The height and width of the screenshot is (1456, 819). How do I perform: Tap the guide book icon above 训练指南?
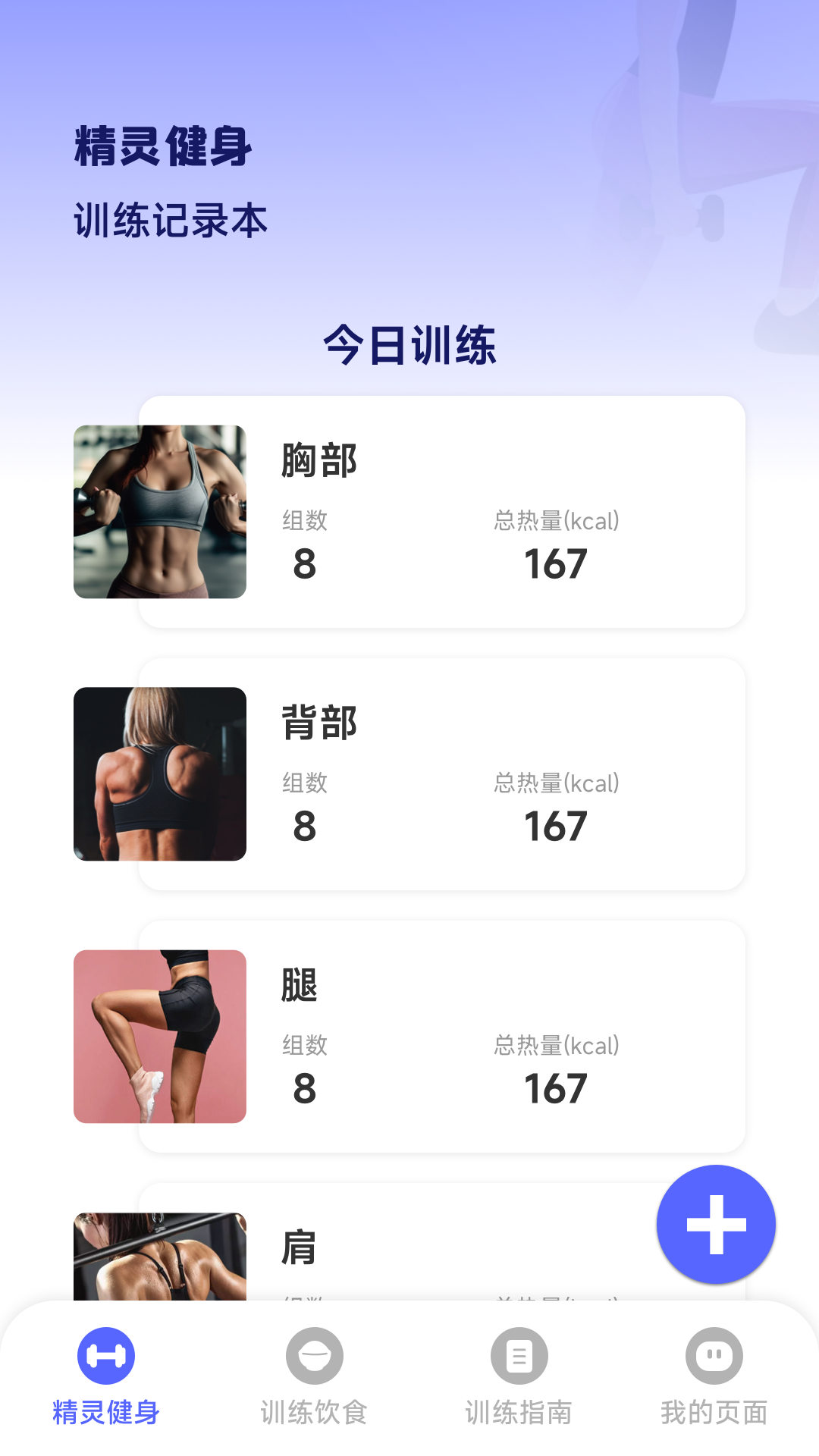519,1356
